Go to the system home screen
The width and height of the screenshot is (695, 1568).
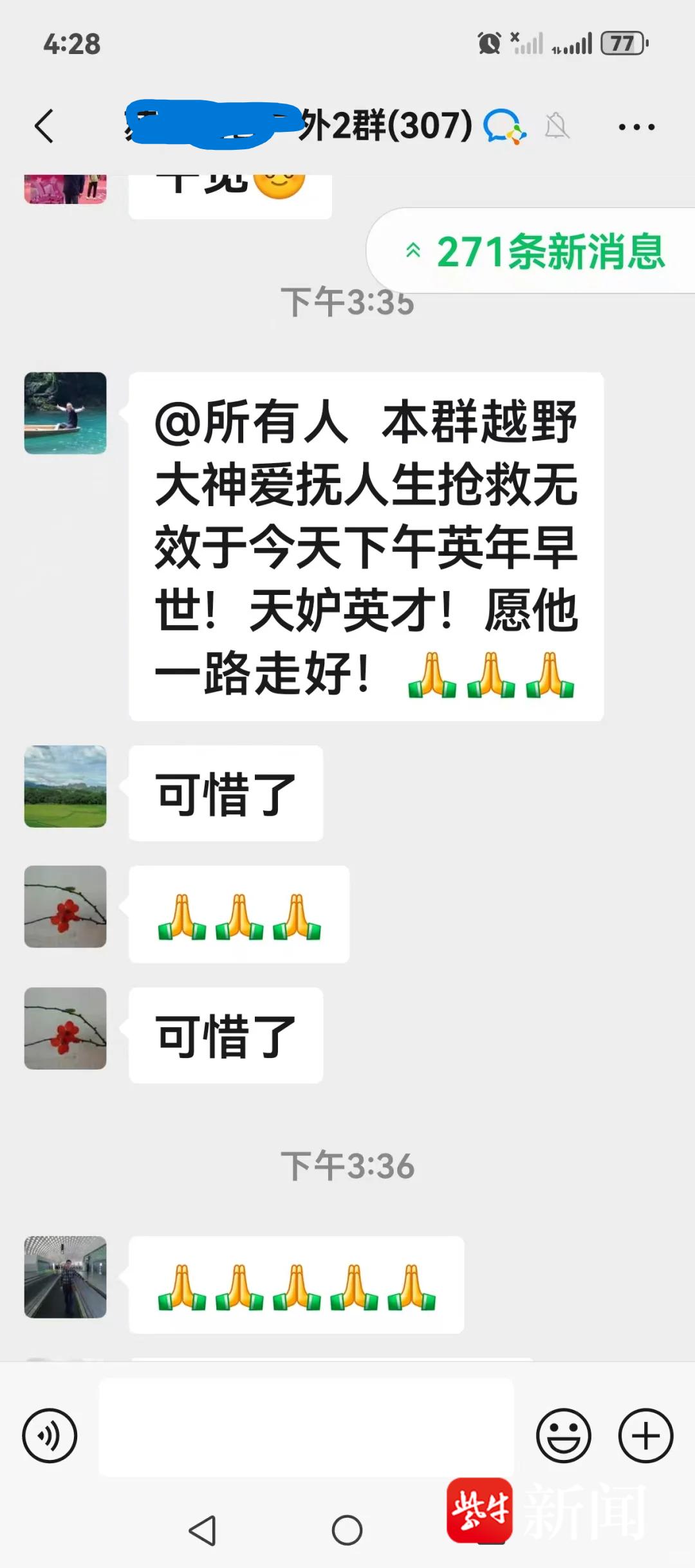[347, 1530]
